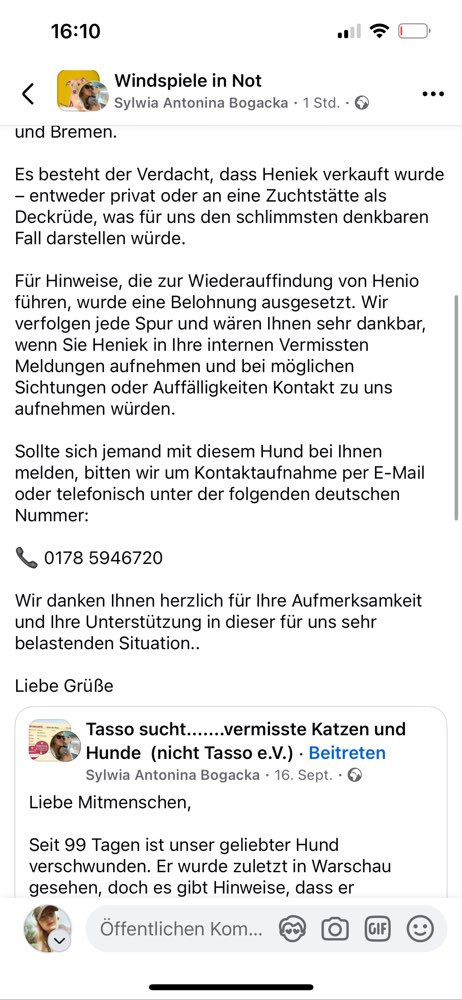
Task: Attach a photo with the camera icon
Action: coord(334,929)
